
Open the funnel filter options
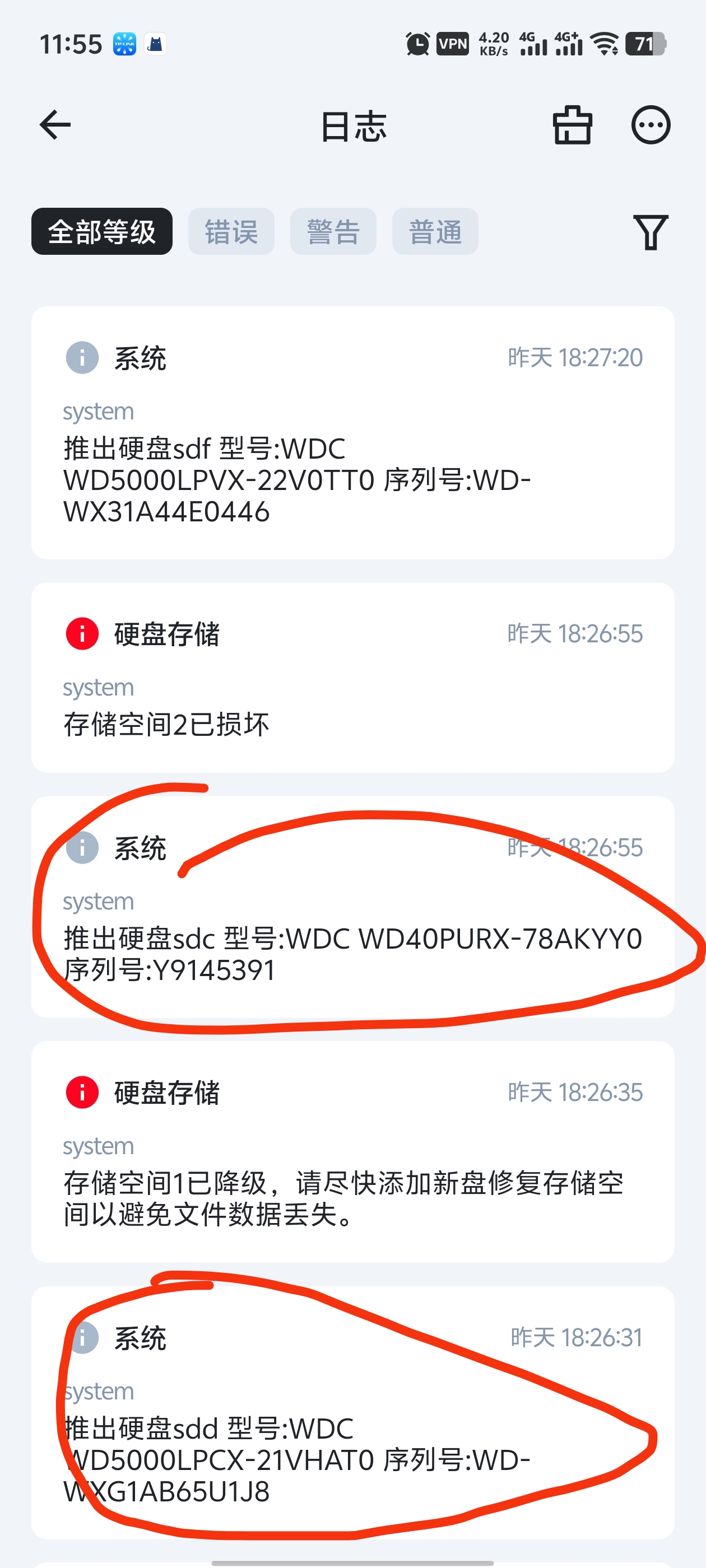coord(650,232)
